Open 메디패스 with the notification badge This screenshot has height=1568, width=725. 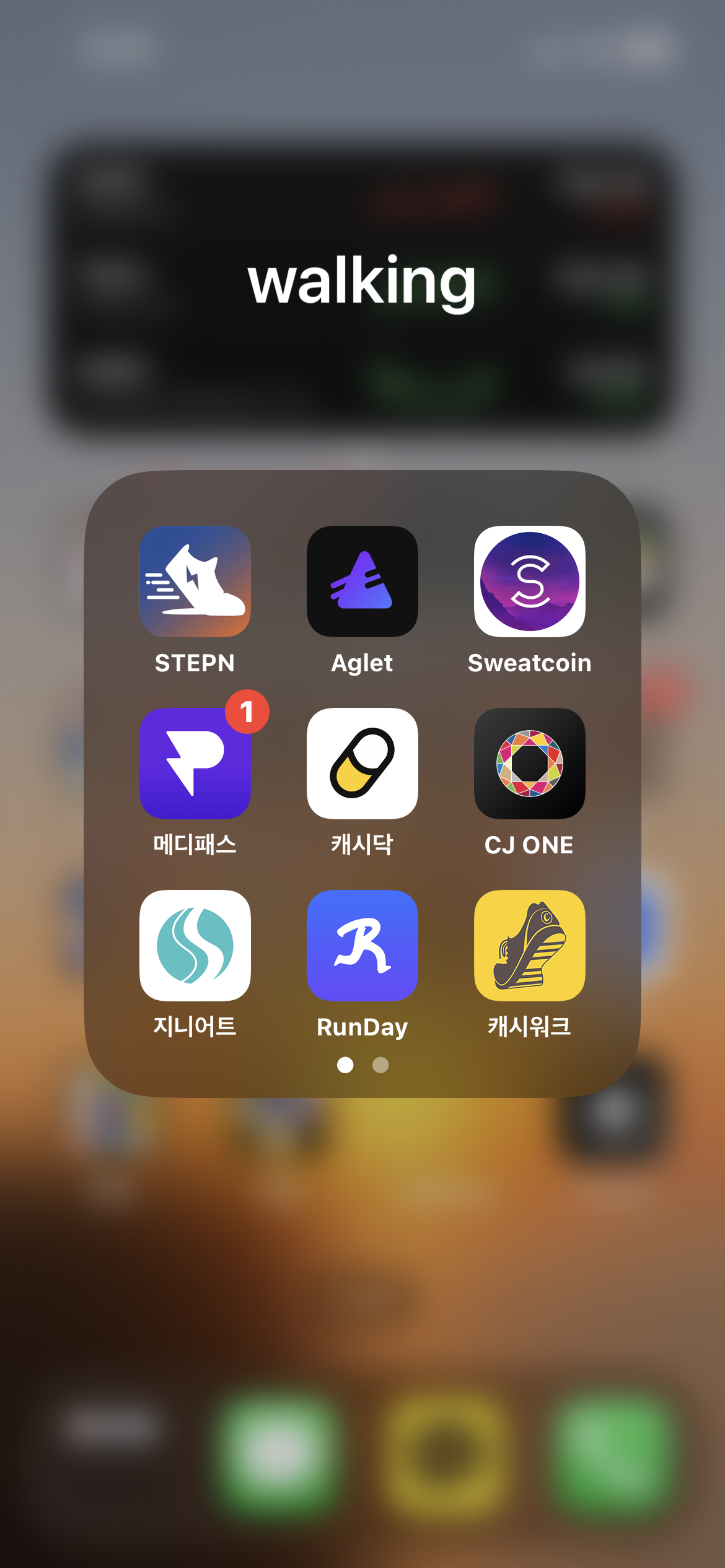(x=195, y=764)
